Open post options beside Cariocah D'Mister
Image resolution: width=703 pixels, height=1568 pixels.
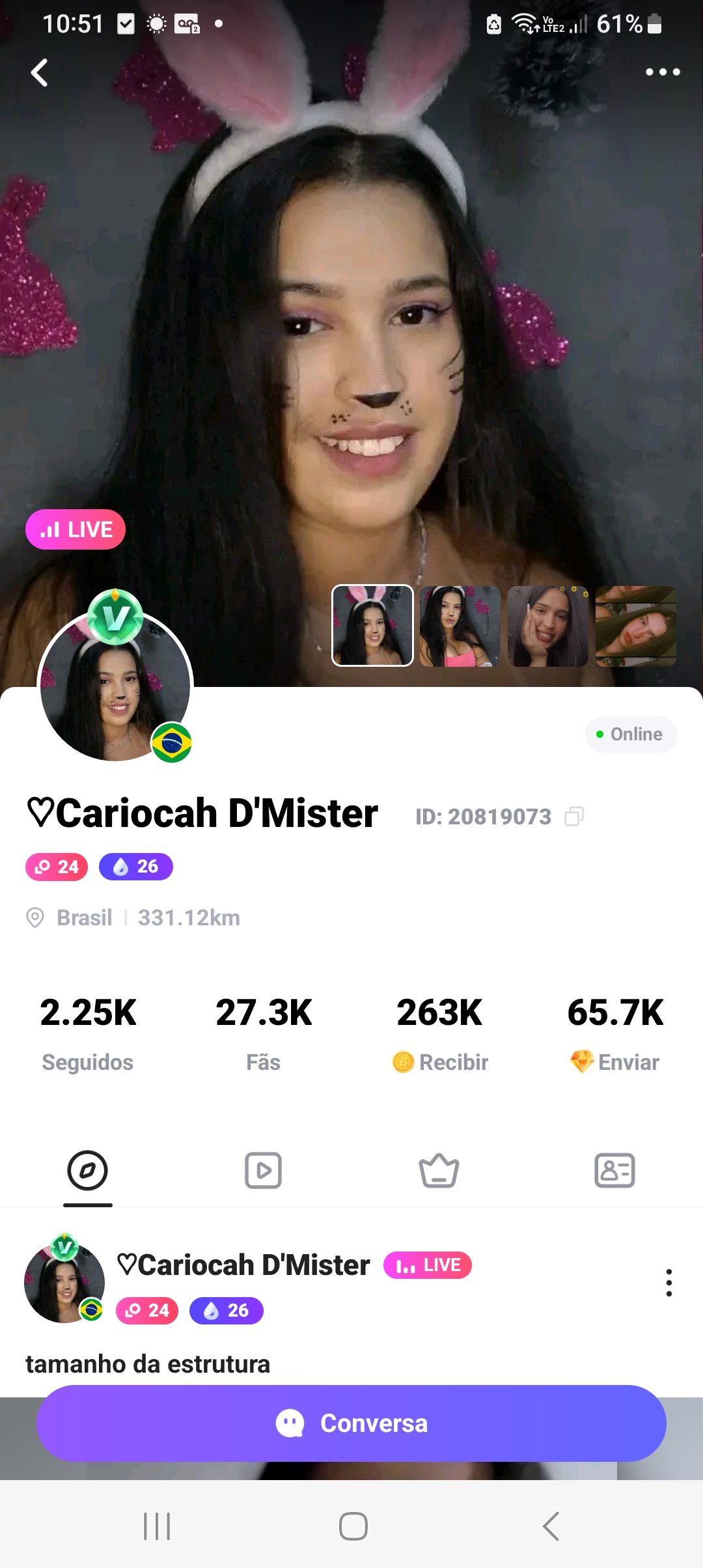pyautogui.click(x=669, y=1282)
